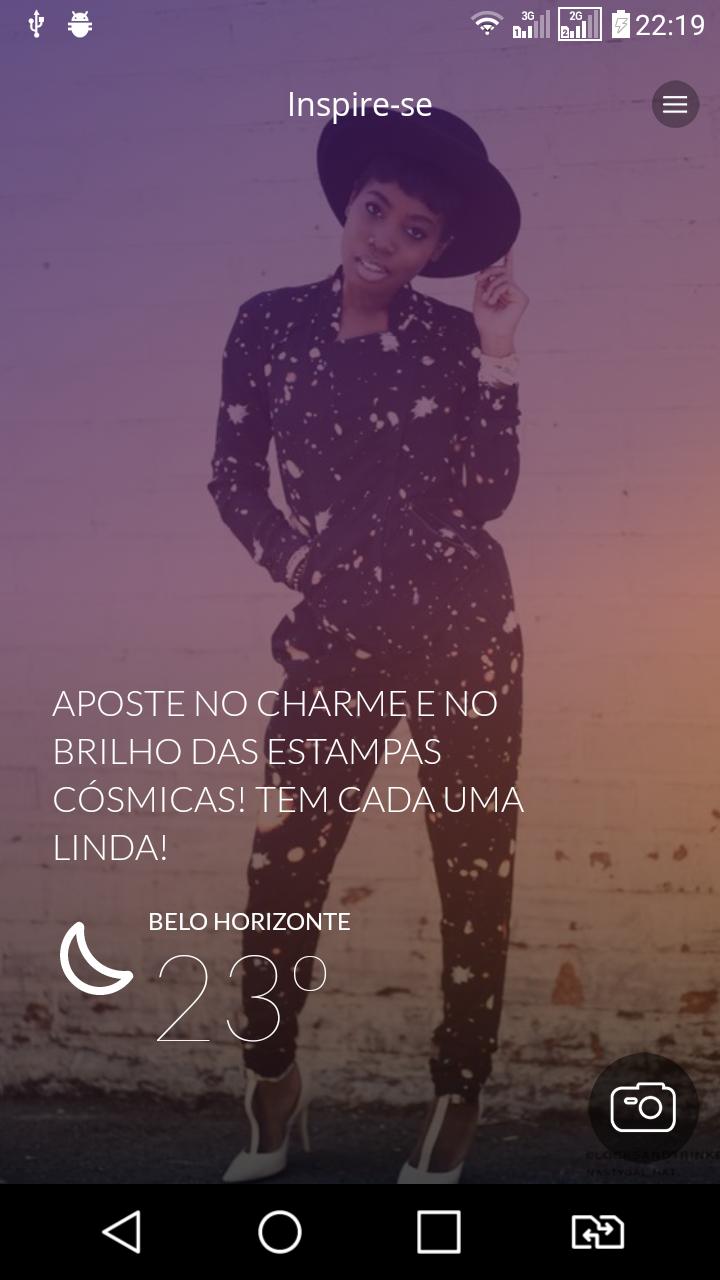Open the recent apps overview
The height and width of the screenshot is (1280, 720).
pos(439,1232)
